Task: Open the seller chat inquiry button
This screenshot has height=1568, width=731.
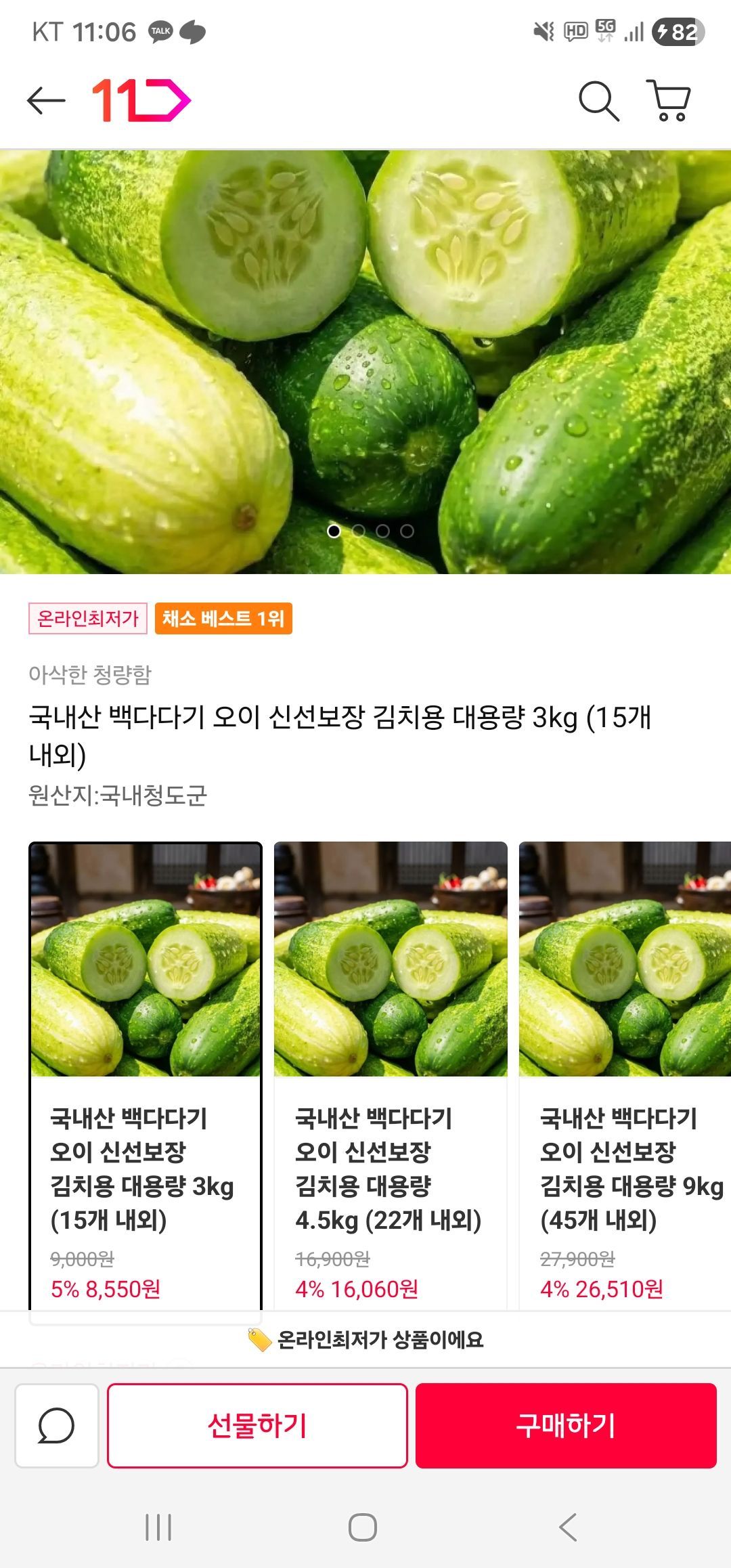Action: [57, 1425]
